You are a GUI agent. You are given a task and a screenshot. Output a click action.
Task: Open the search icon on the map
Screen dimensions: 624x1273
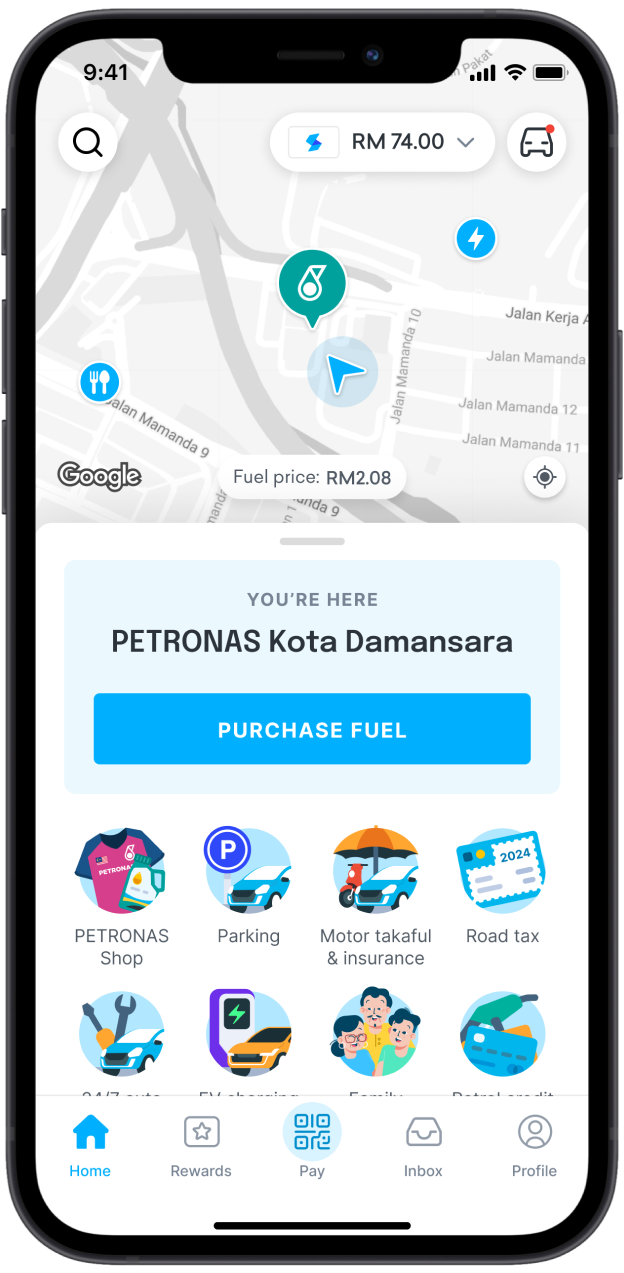pos(88,143)
